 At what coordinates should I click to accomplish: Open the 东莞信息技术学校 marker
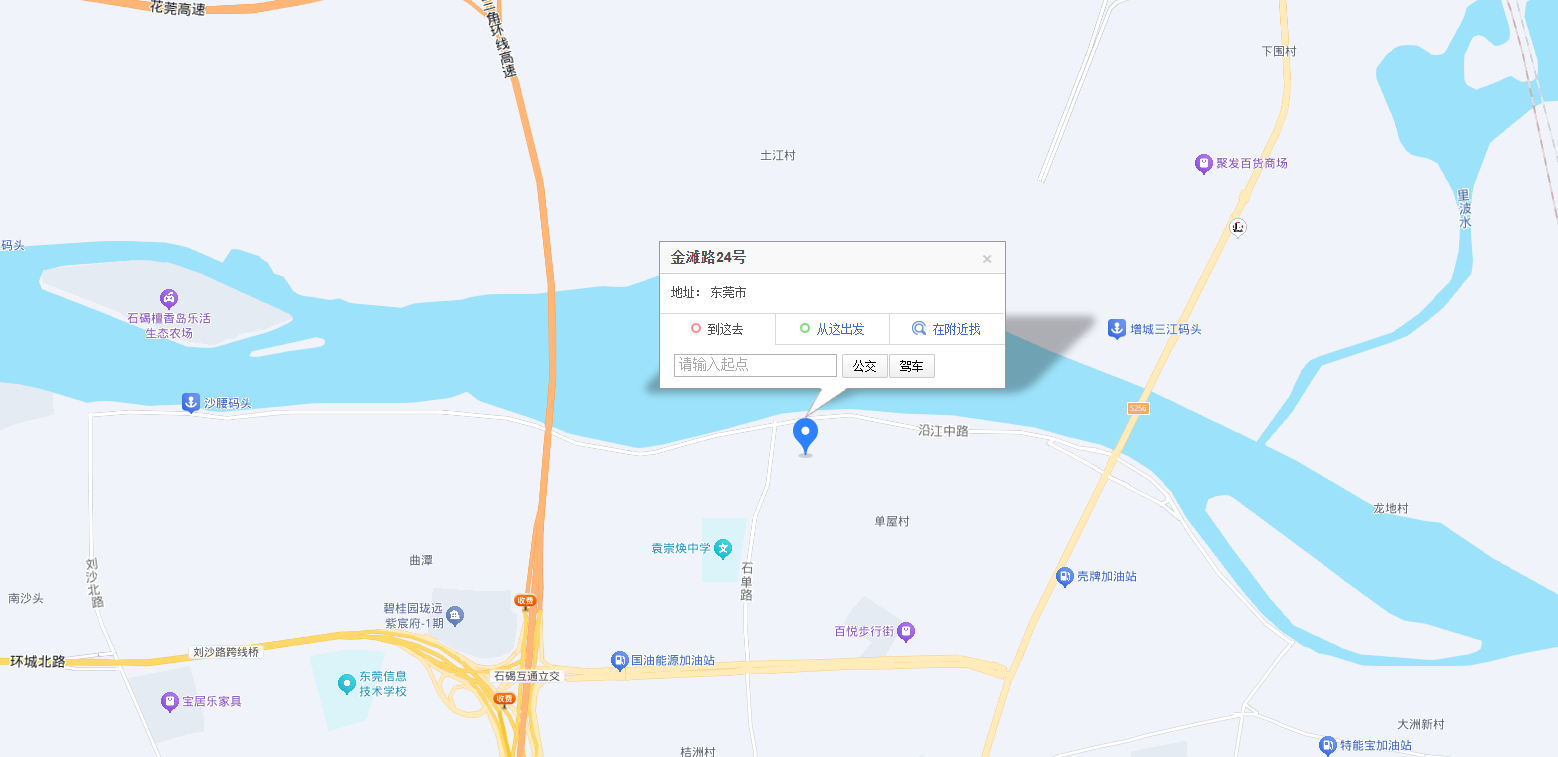click(347, 683)
